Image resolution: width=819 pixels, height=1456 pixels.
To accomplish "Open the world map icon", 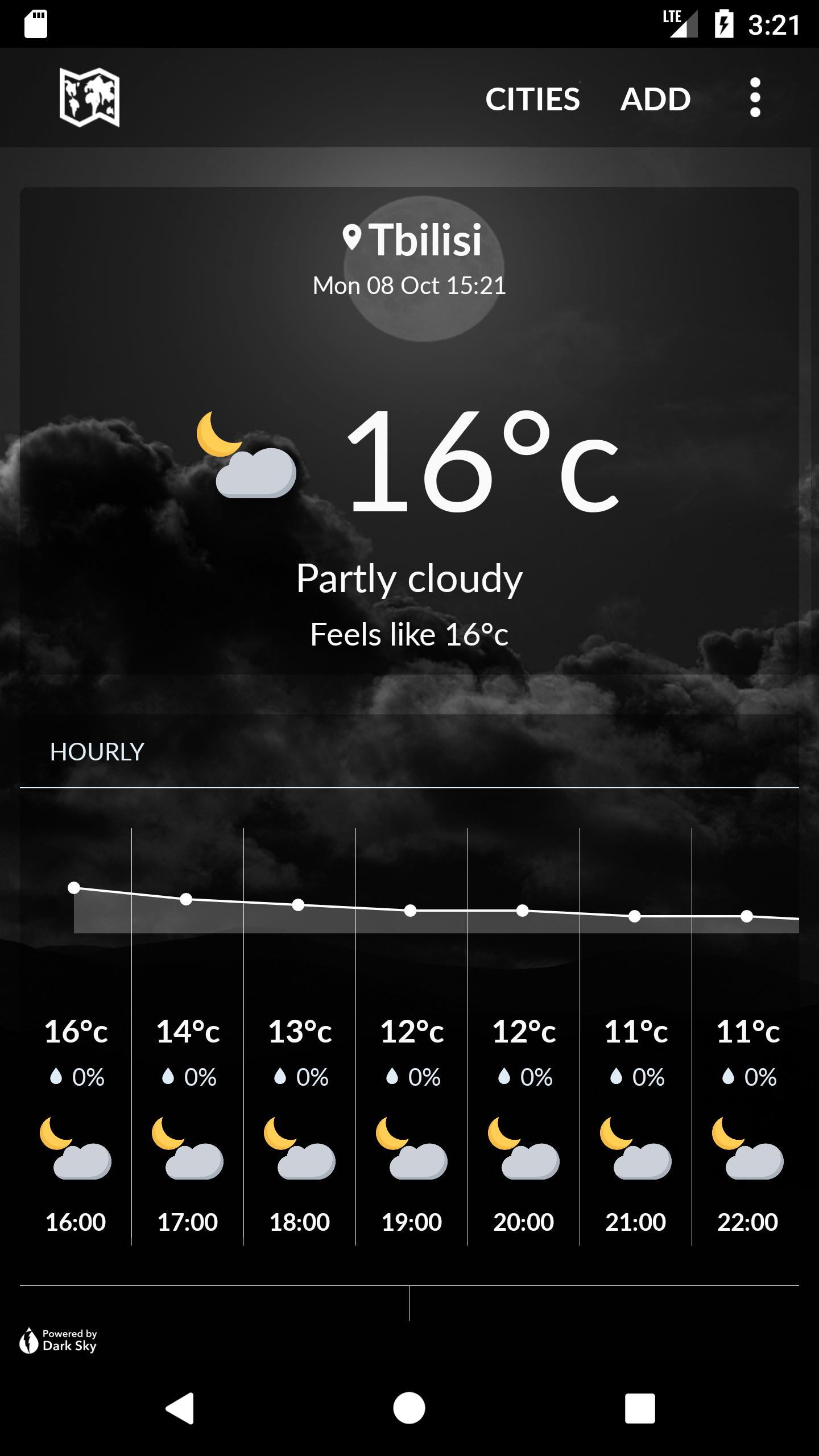I will point(89,97).
